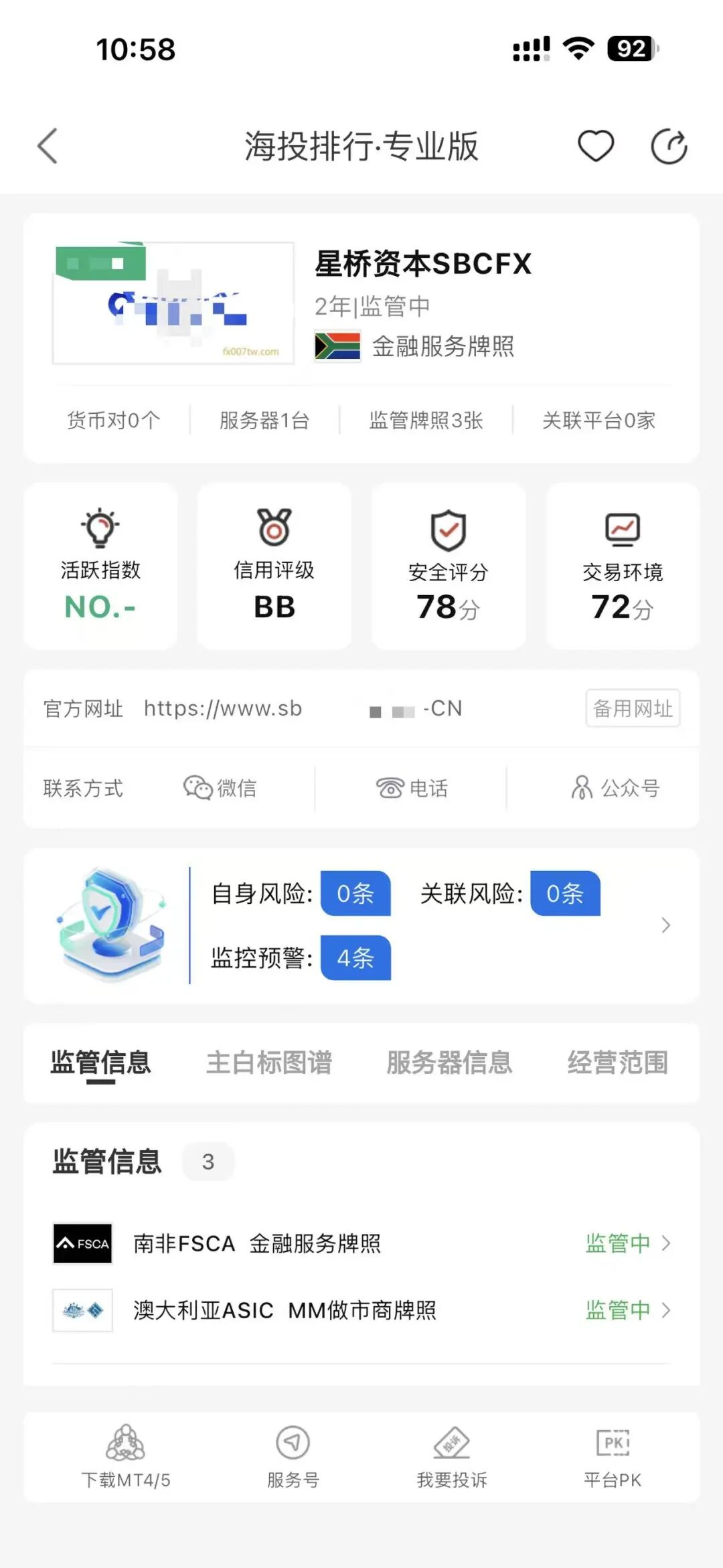Click the 备用网址 button

[x=632, y=708]
